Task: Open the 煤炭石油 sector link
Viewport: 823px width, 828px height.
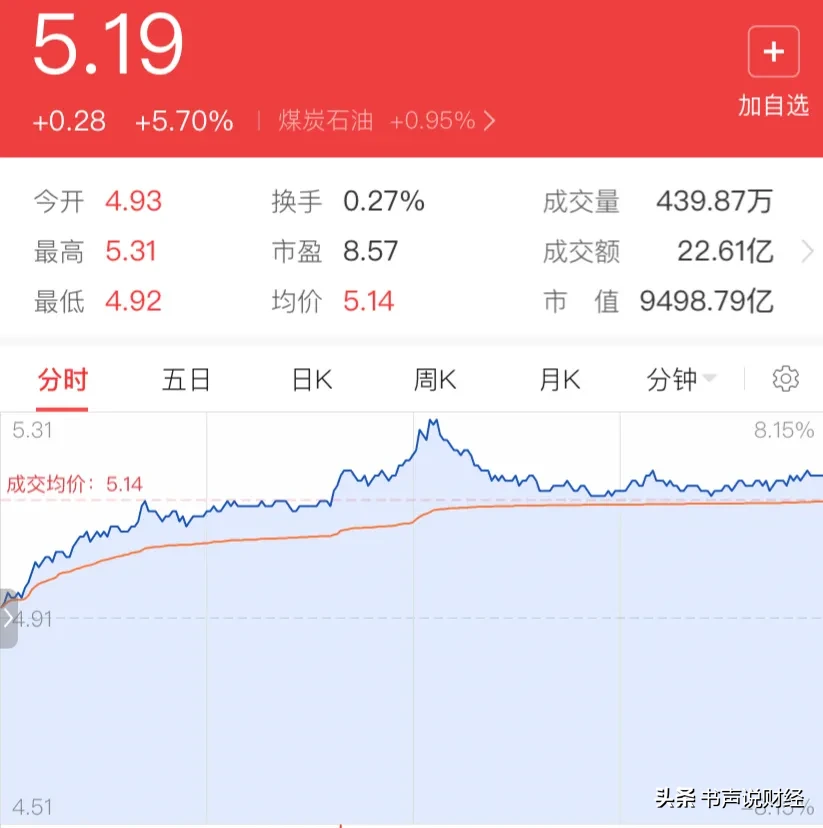Action: [x=388, y=121]
